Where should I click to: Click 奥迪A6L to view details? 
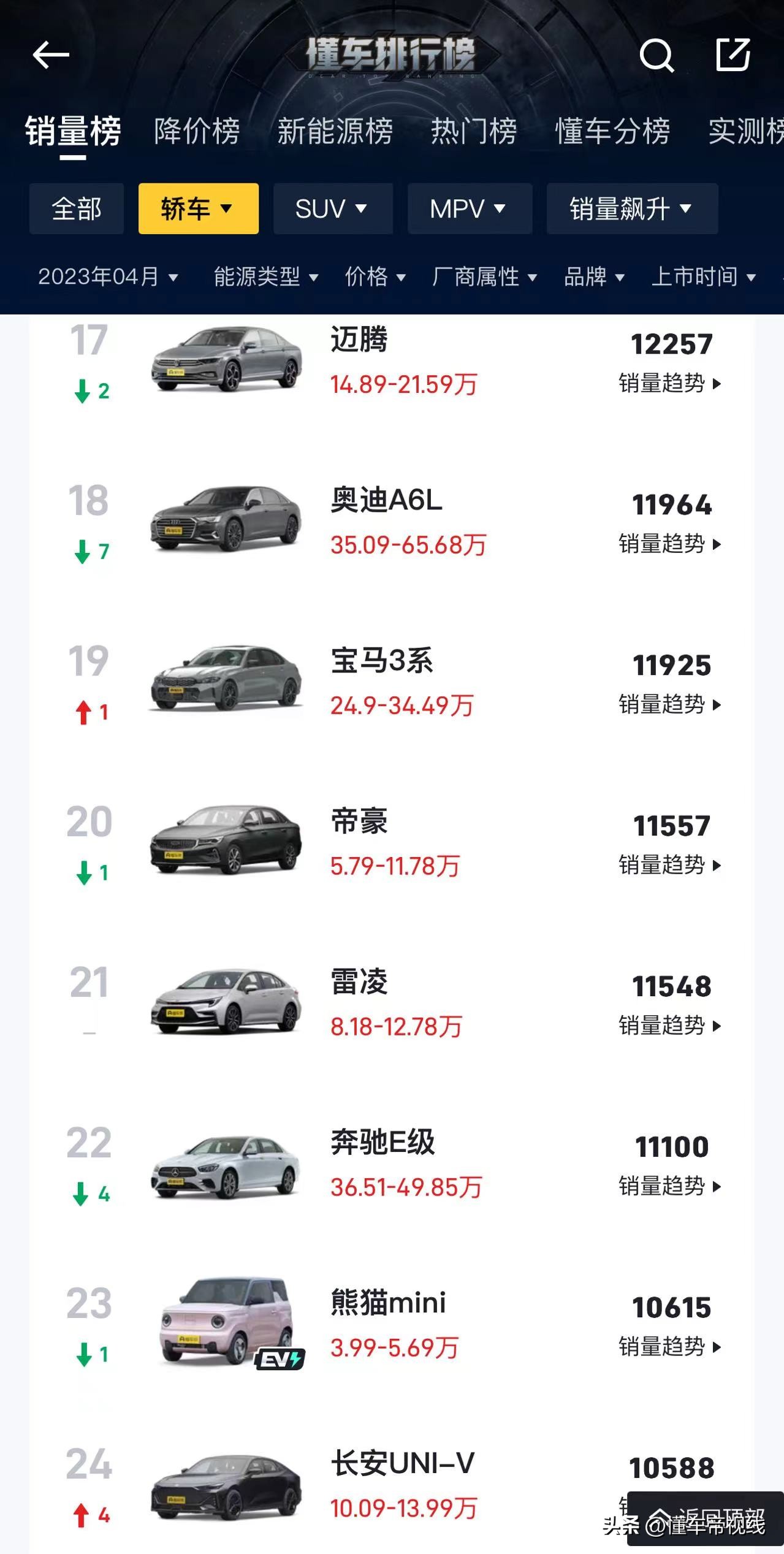click(x=386, y=503)
